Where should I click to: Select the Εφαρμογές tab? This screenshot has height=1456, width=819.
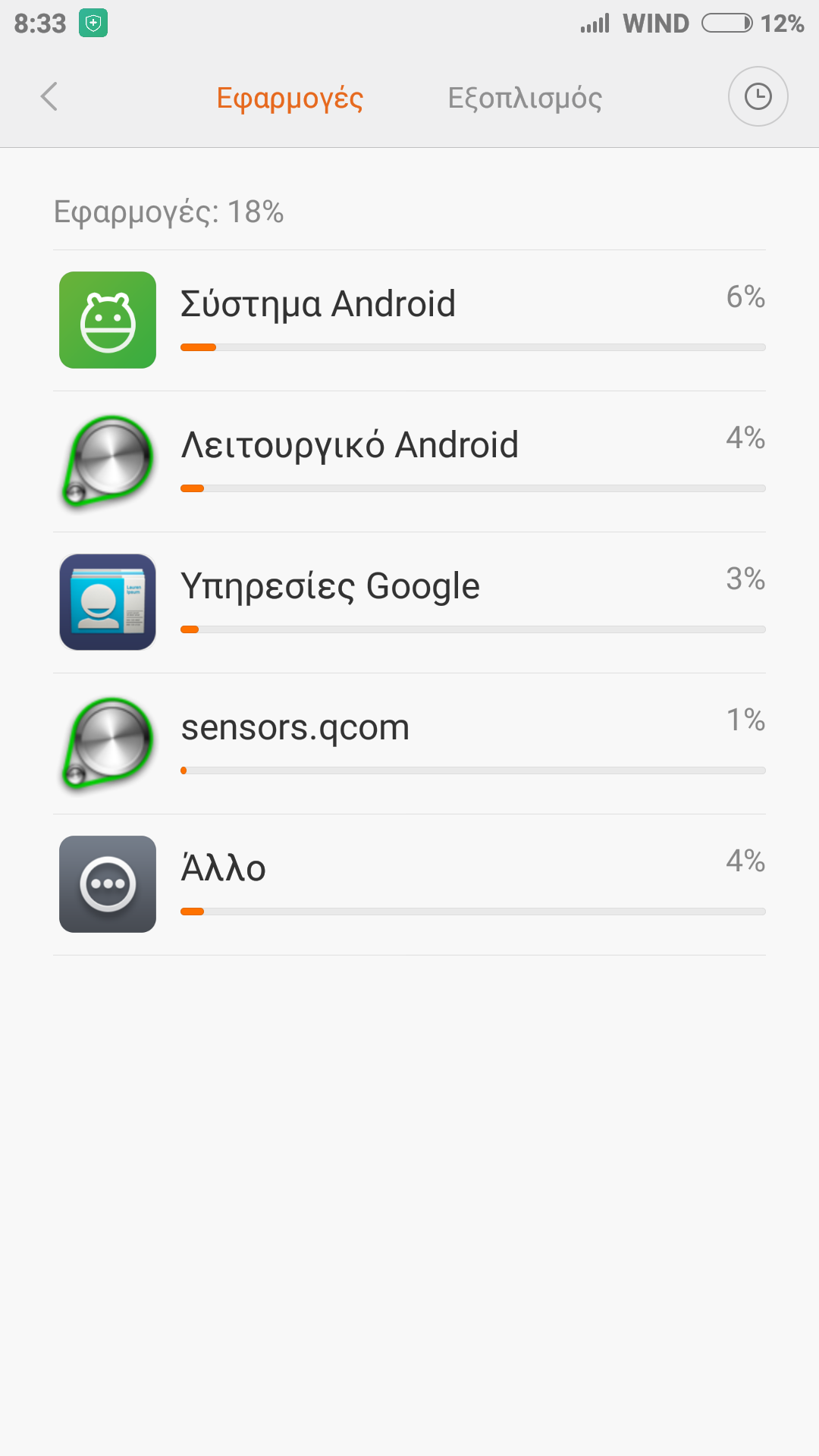click(290, 99)
